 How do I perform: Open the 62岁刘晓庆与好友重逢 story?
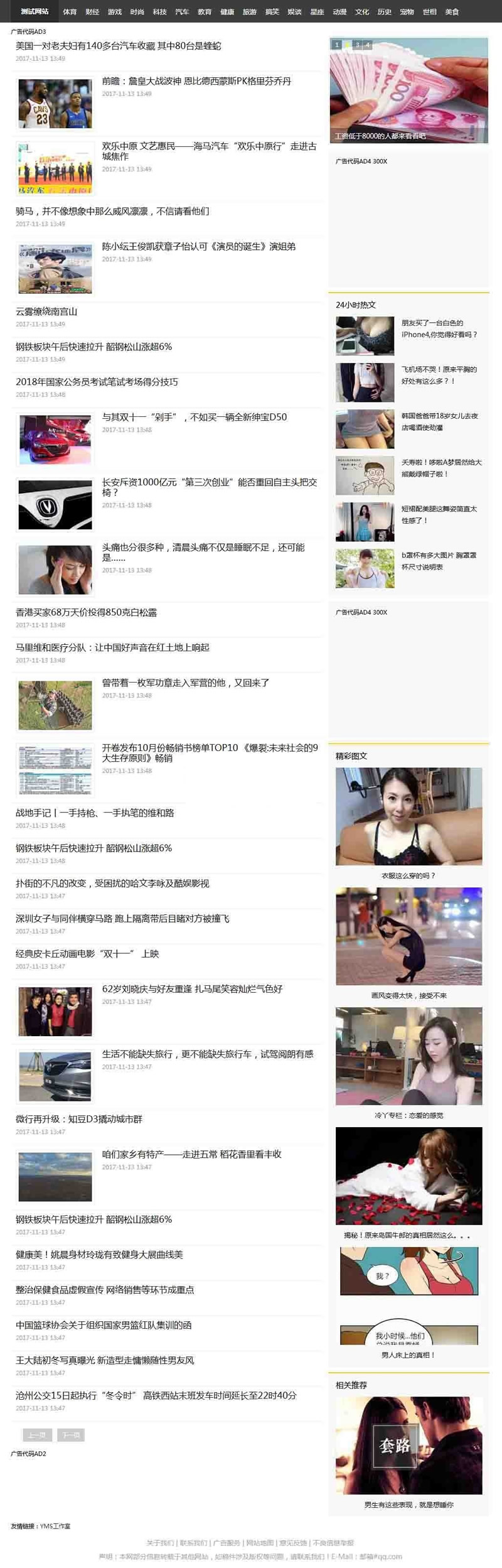(192, 989)
